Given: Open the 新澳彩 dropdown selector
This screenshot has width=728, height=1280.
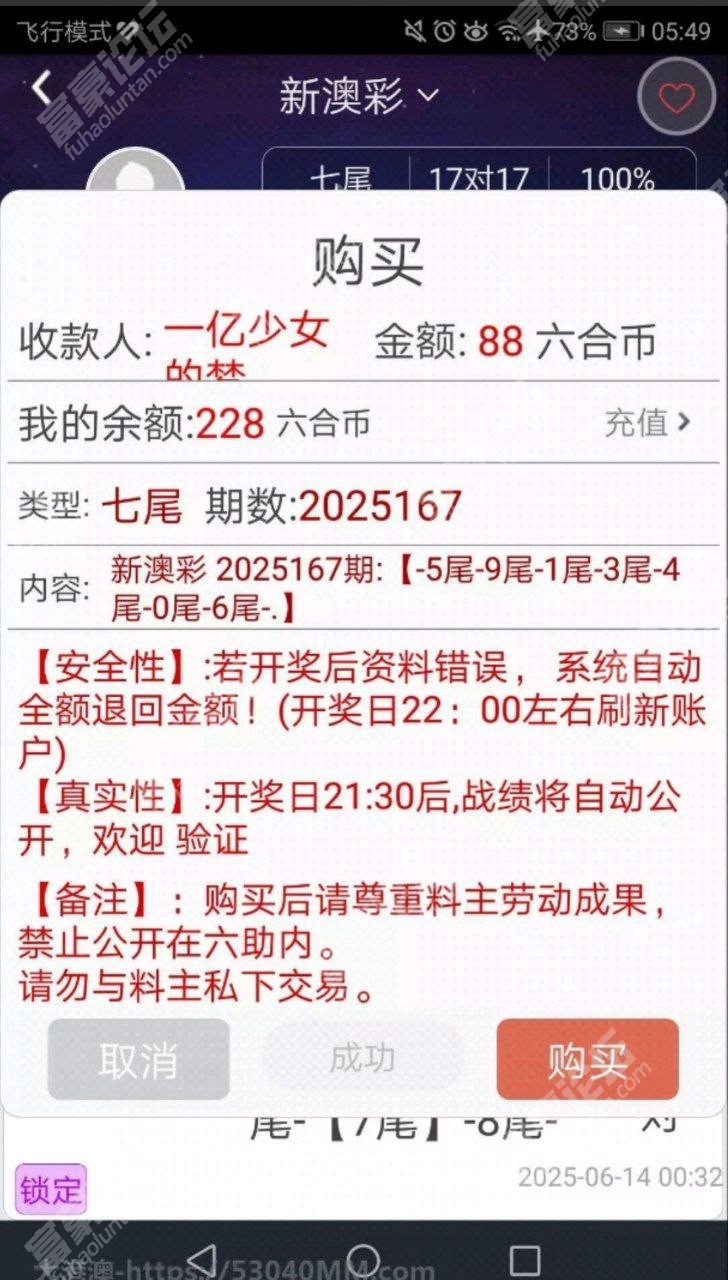Looking at the screenshot, I should click(358, 97).
